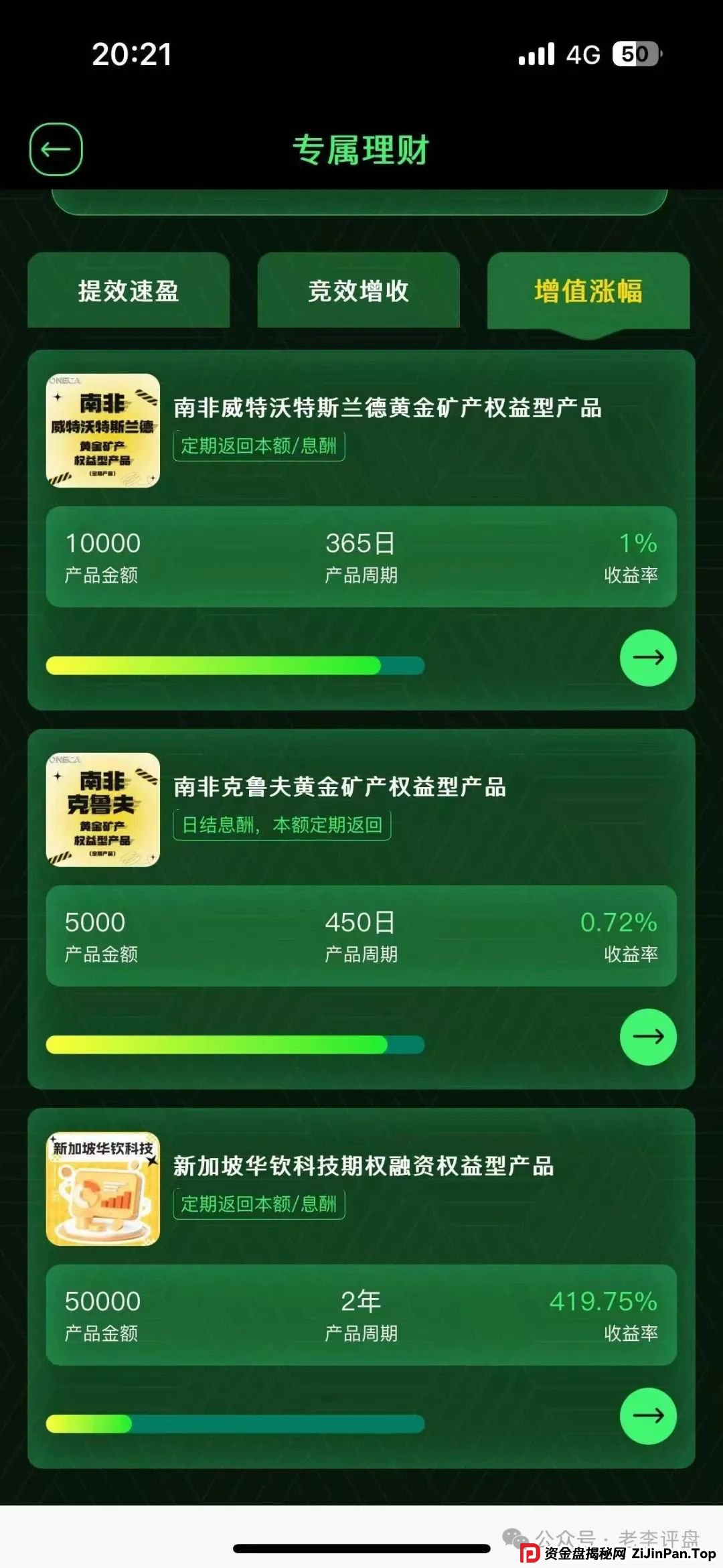Image resolution: width=723 pixels, height=1568 pixels.
Task: Tap the arrow button on 365日 product
Action: (x=648, y=658)
